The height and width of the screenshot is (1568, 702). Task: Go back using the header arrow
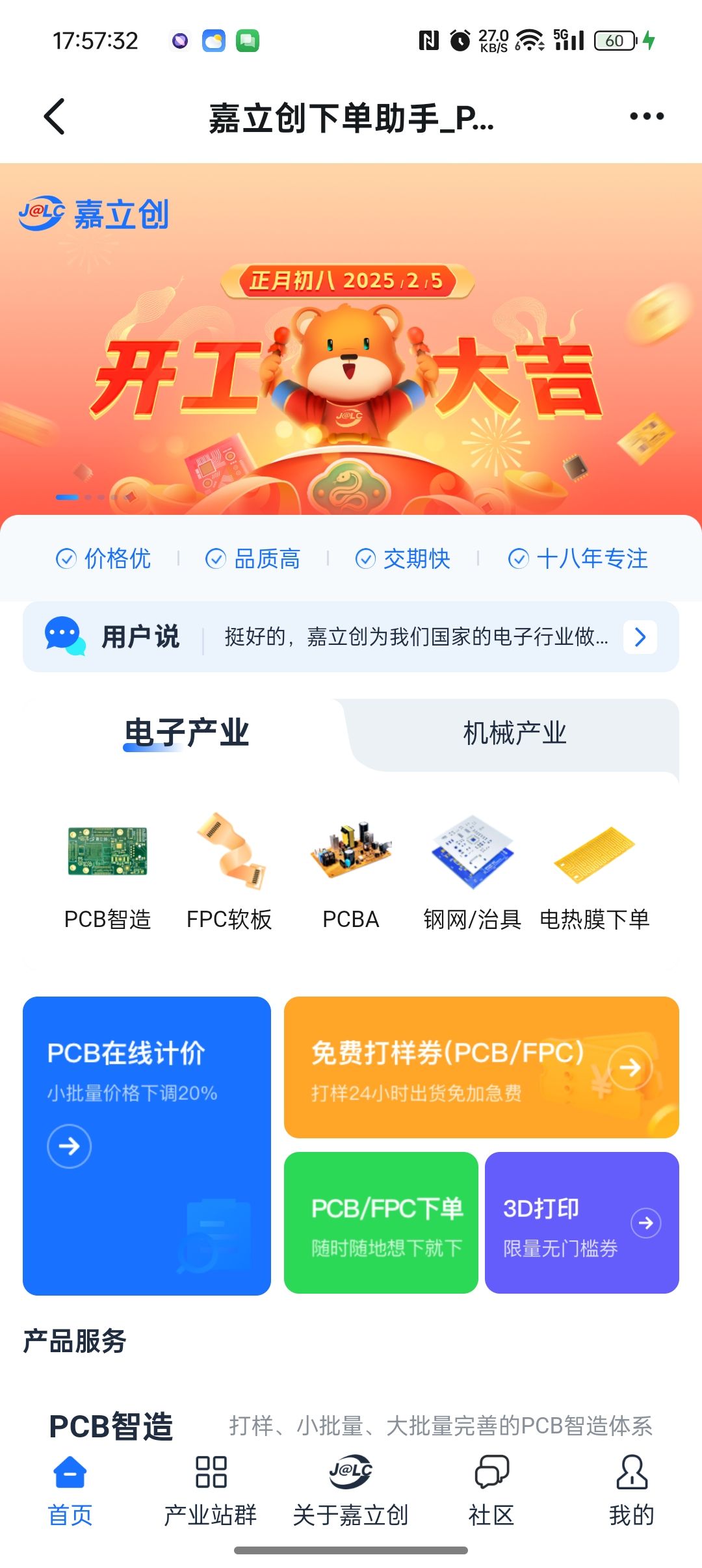tap(55, 117)
